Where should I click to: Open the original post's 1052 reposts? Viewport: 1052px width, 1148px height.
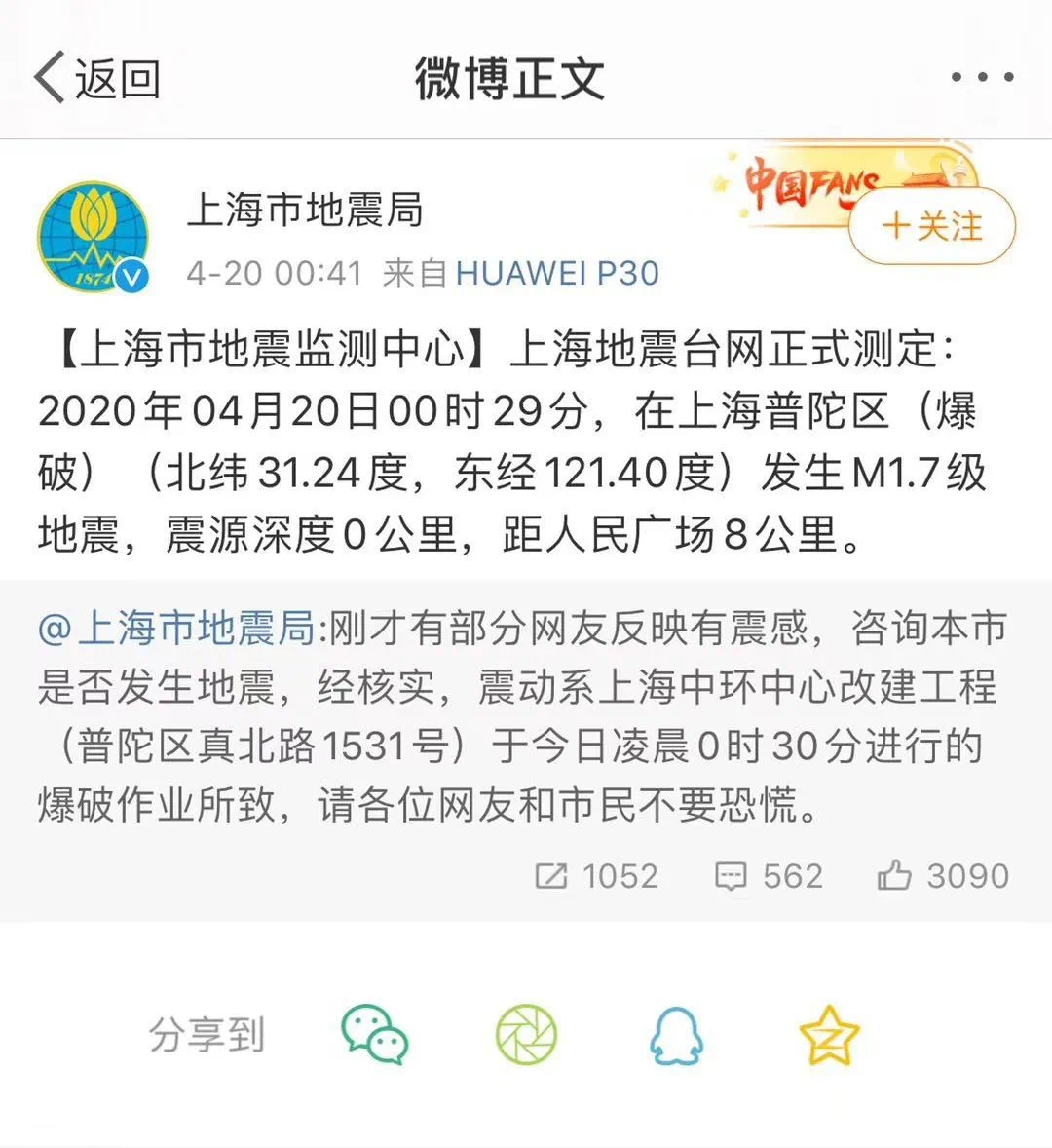596,875
